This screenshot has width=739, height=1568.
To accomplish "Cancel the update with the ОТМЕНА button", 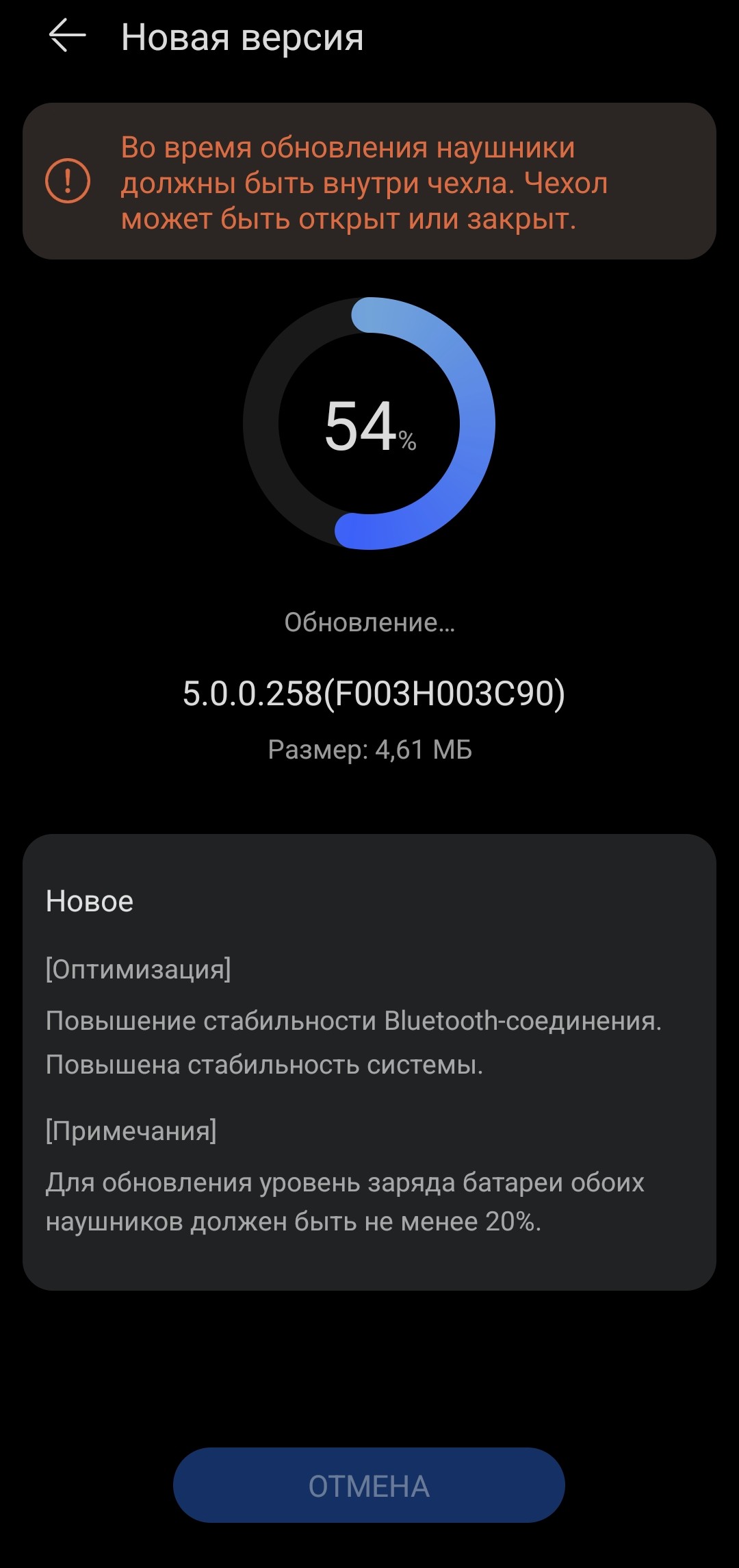I will click(369, 1485).
